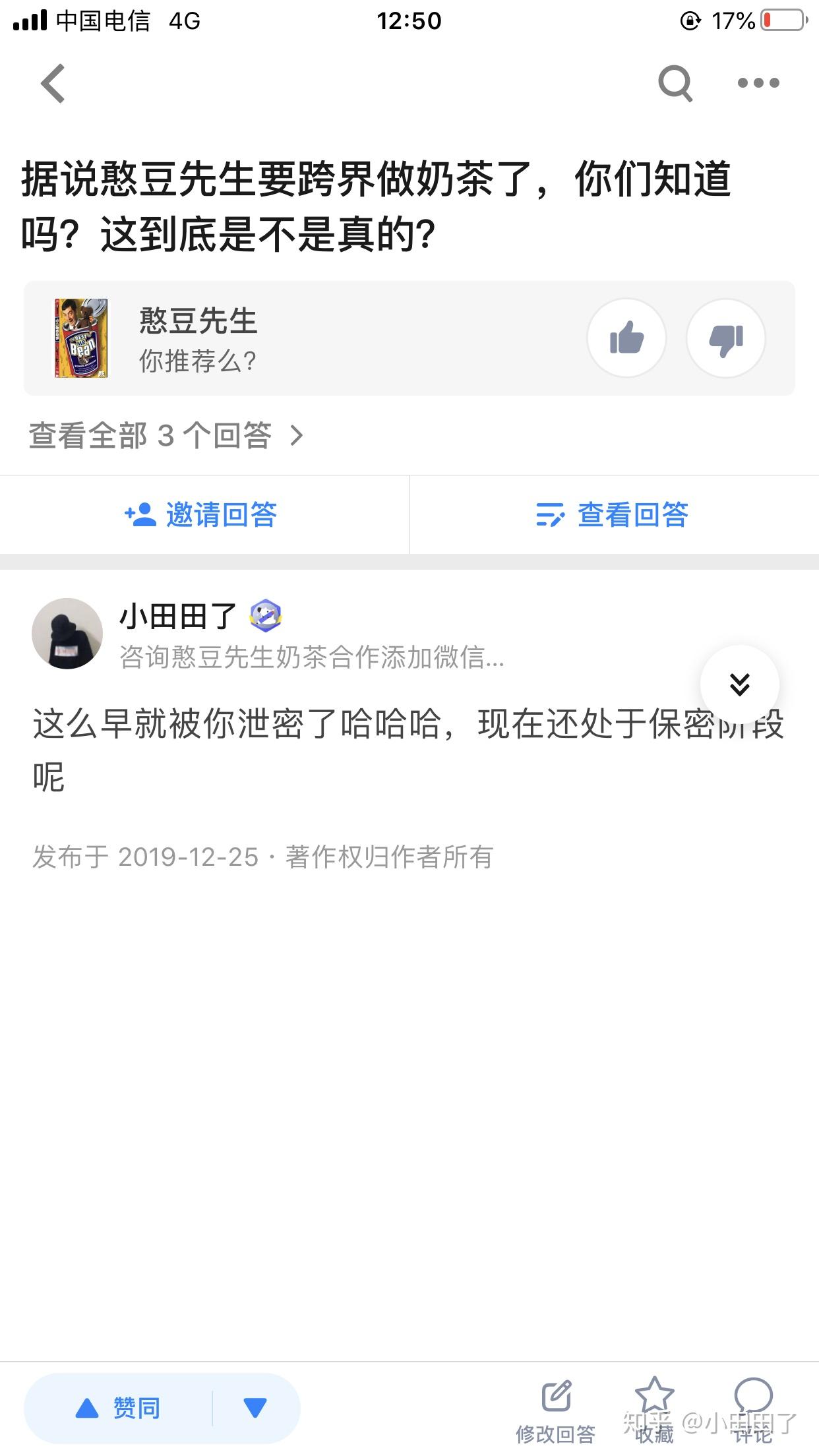Open the search icon
The image size is (819, 1456).
(675, 84)
